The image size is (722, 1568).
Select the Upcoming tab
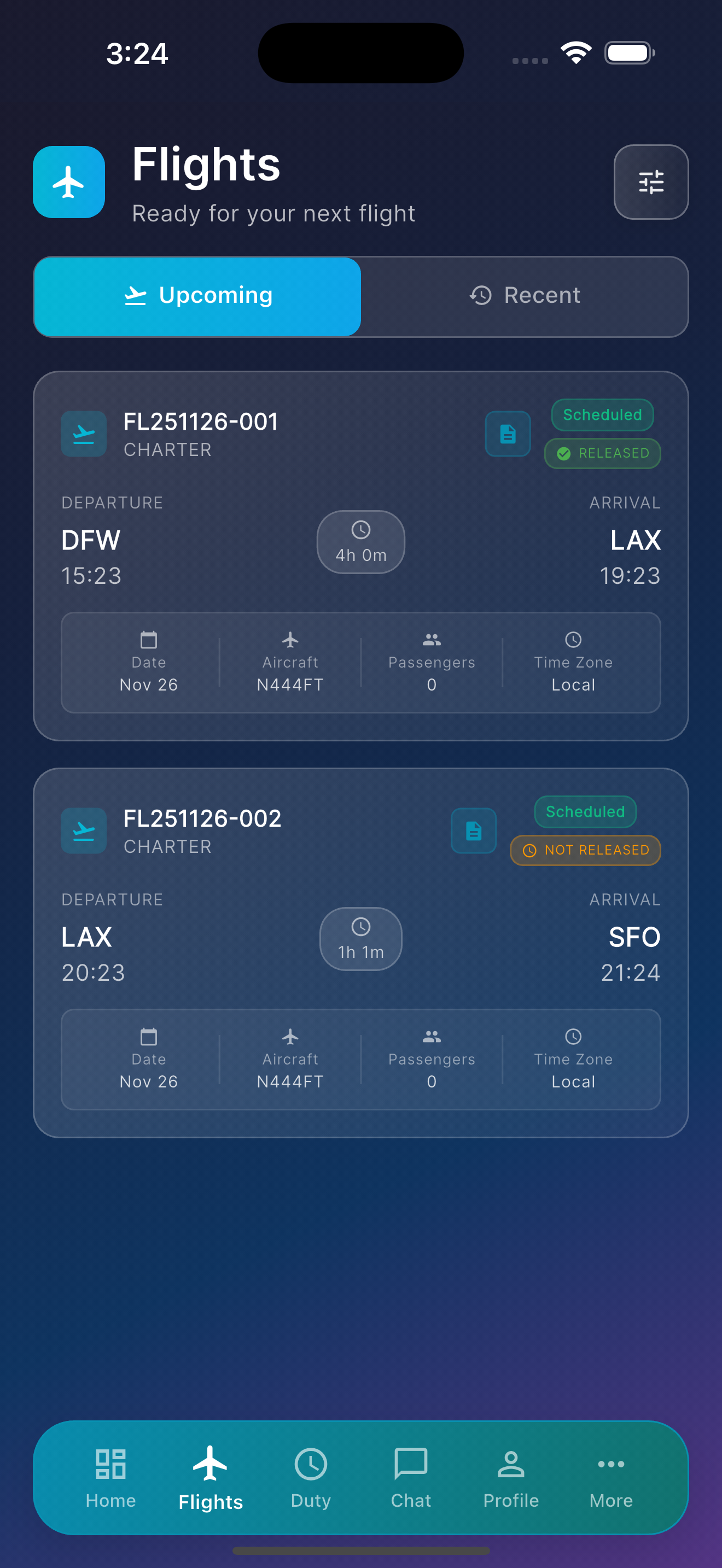(197, 295)
